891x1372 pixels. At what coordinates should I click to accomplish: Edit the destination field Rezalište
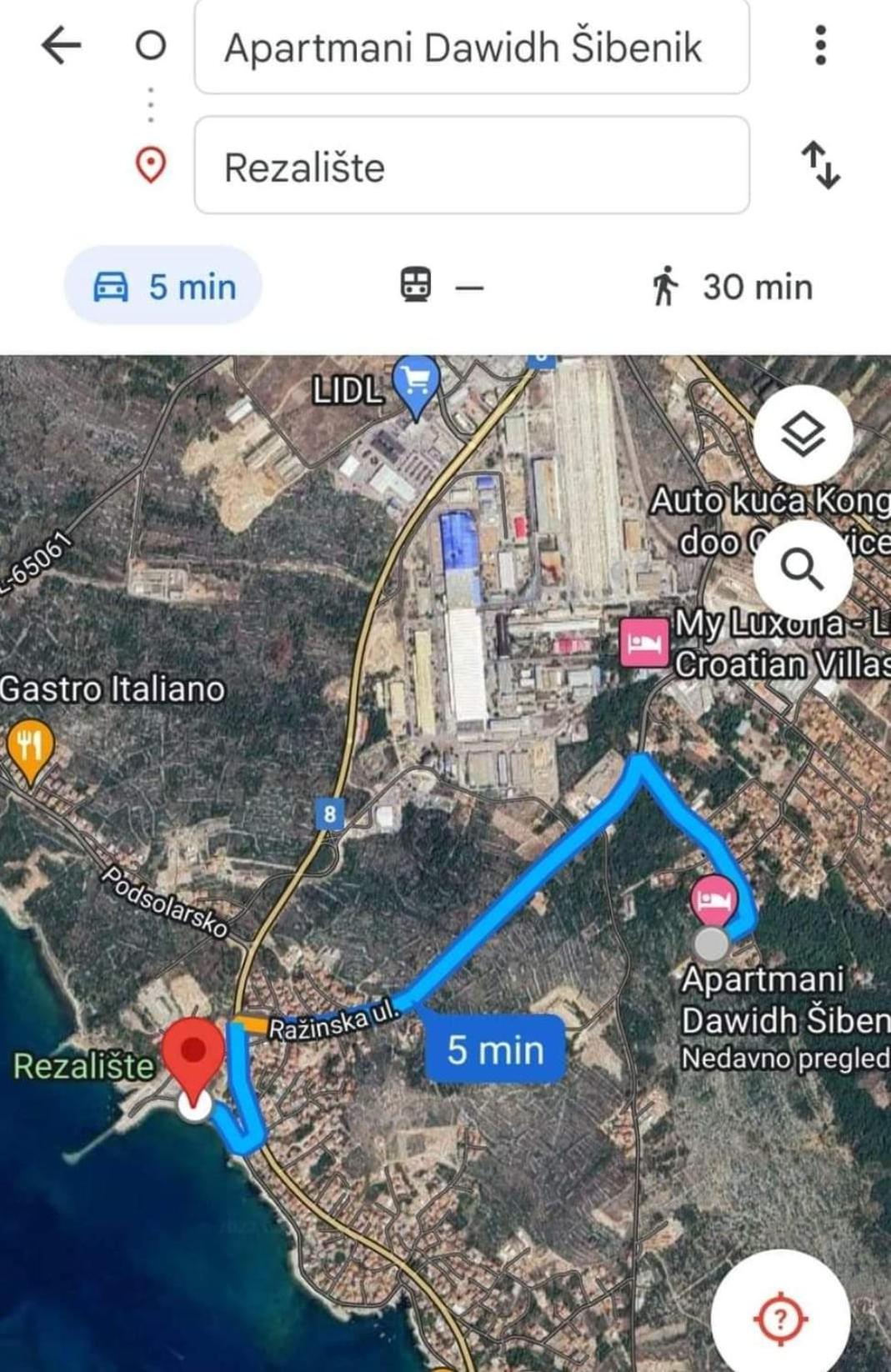[x=471, y=167]
